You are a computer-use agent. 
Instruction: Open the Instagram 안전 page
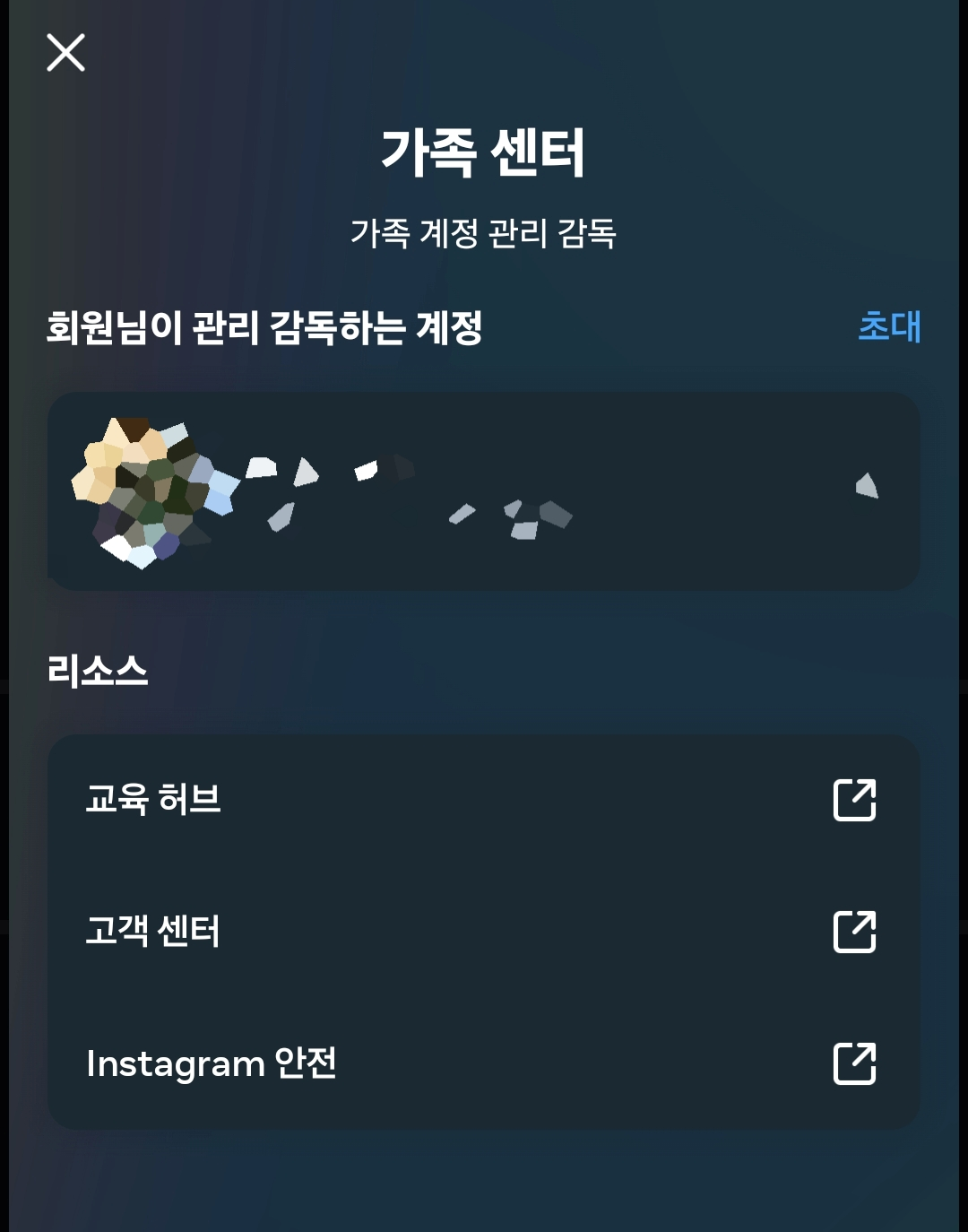484,1065
